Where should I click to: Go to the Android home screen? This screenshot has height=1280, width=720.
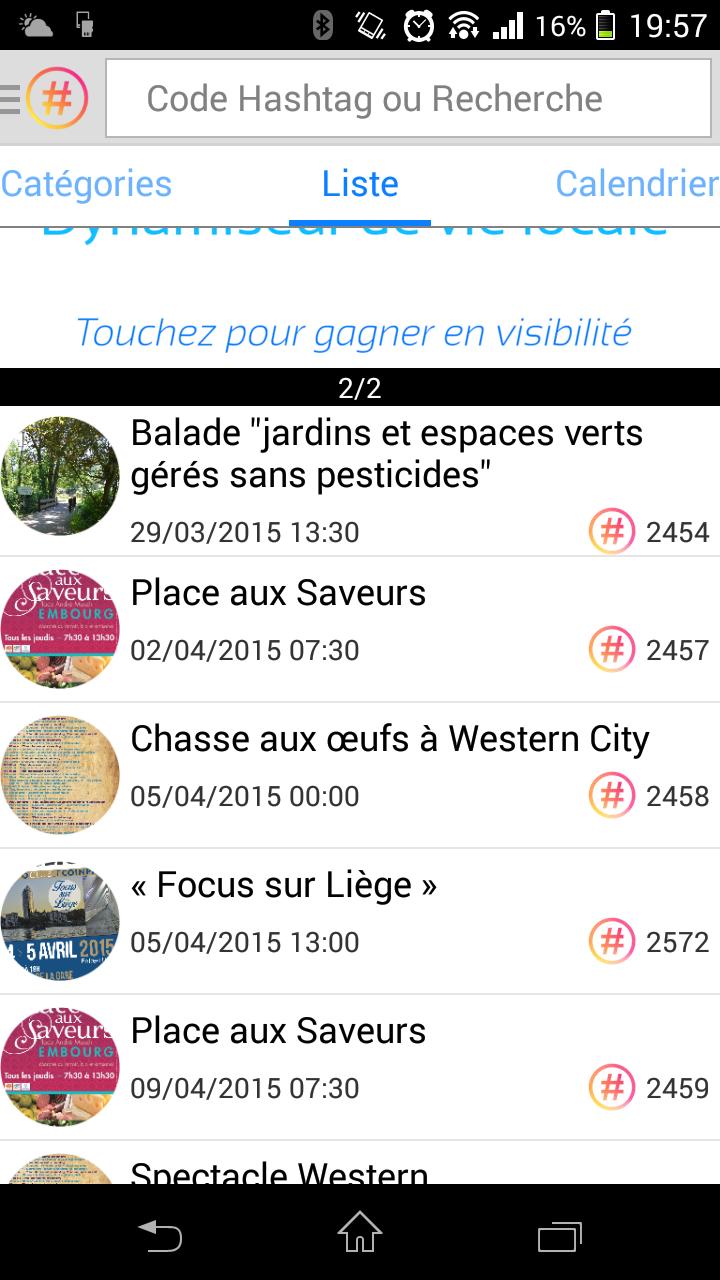360,1236
